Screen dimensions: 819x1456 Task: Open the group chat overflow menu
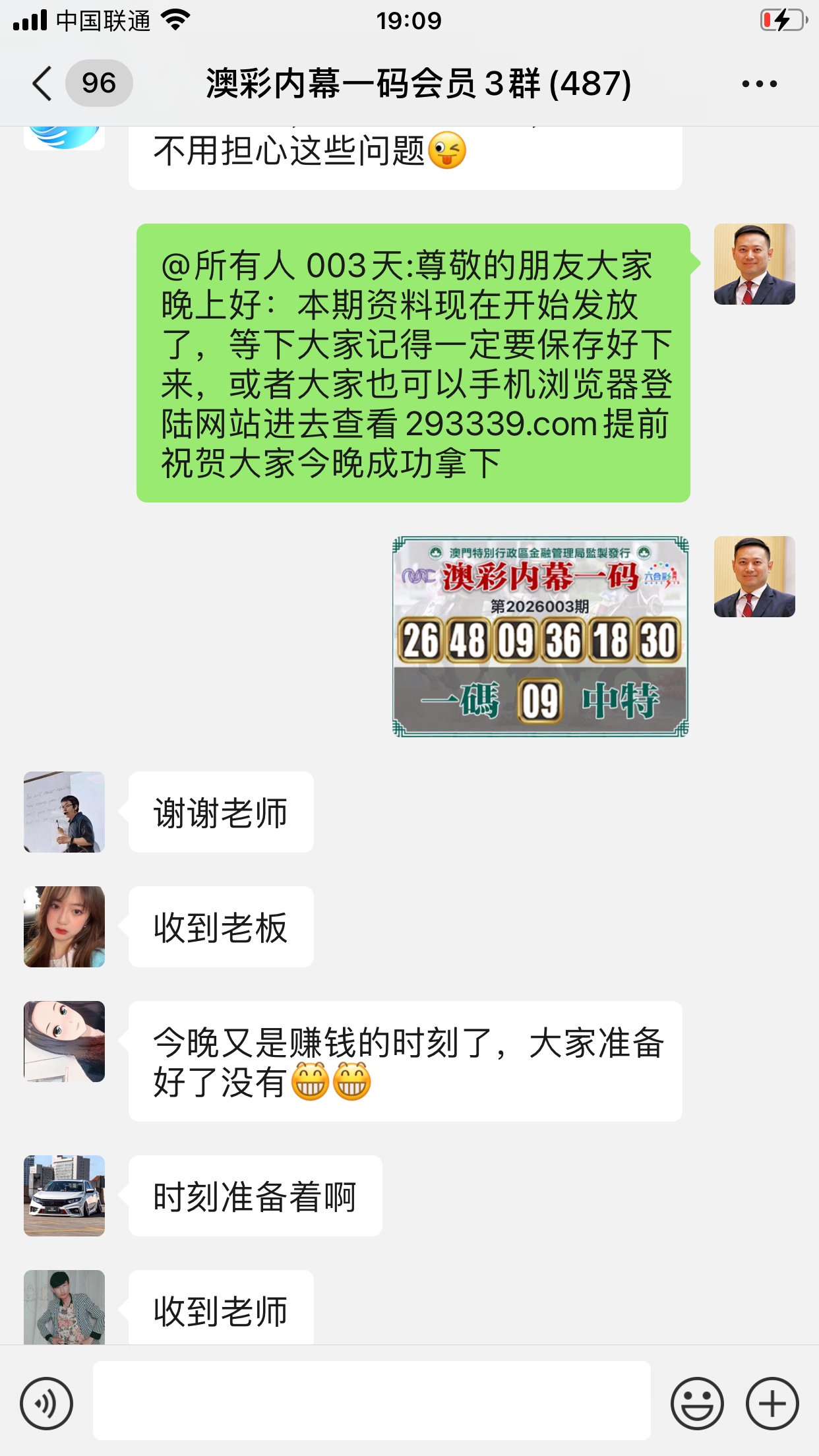(x=759, y=84)
